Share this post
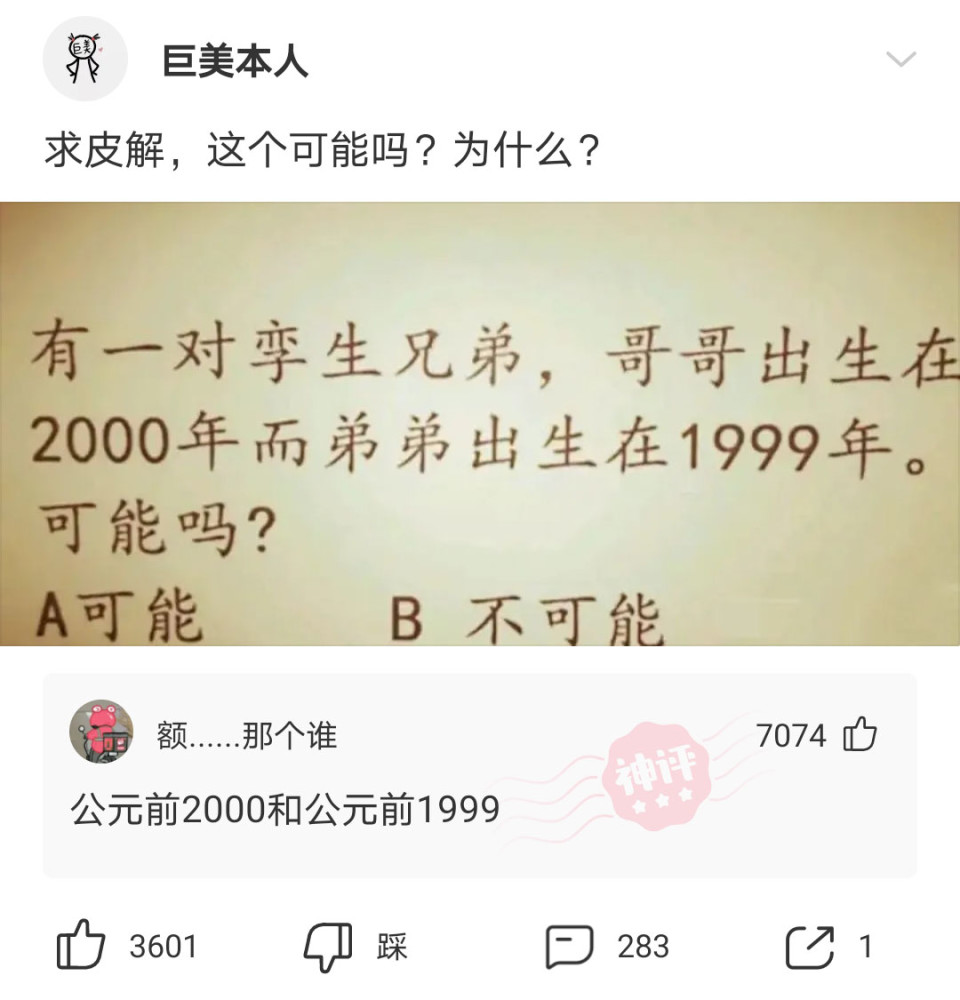Screen dimensions: 960x1000 pos(809,946)
